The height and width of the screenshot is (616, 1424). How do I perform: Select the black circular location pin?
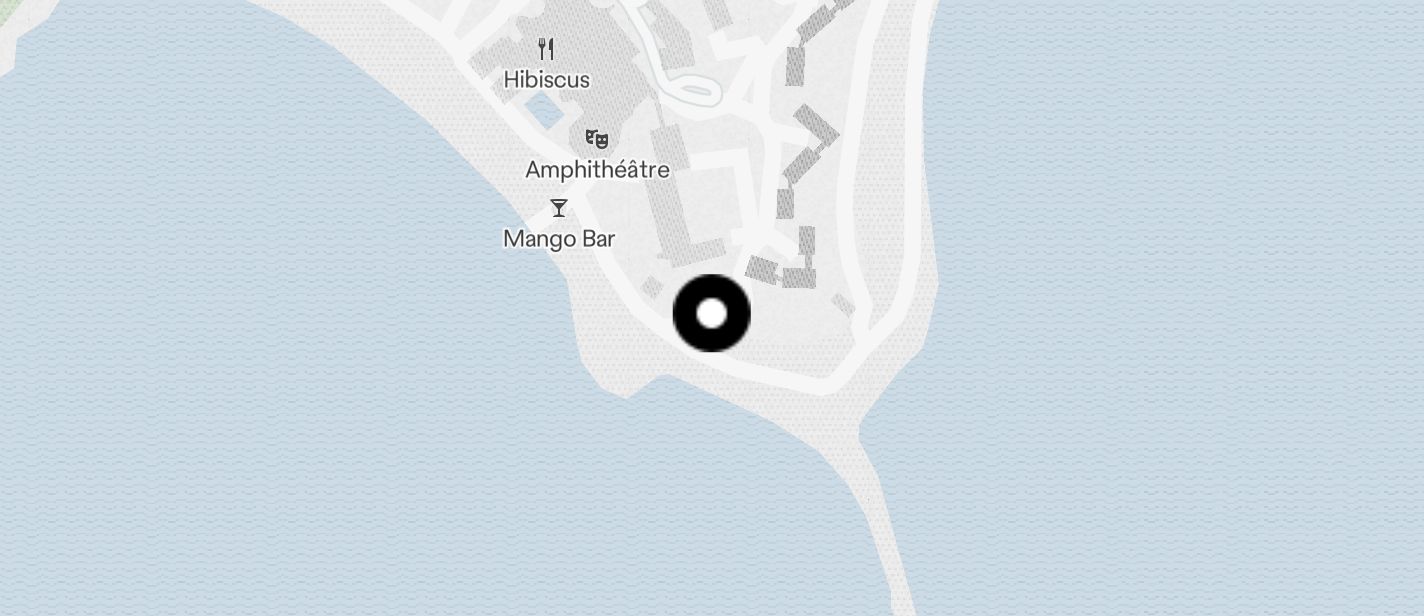[712, 314]
